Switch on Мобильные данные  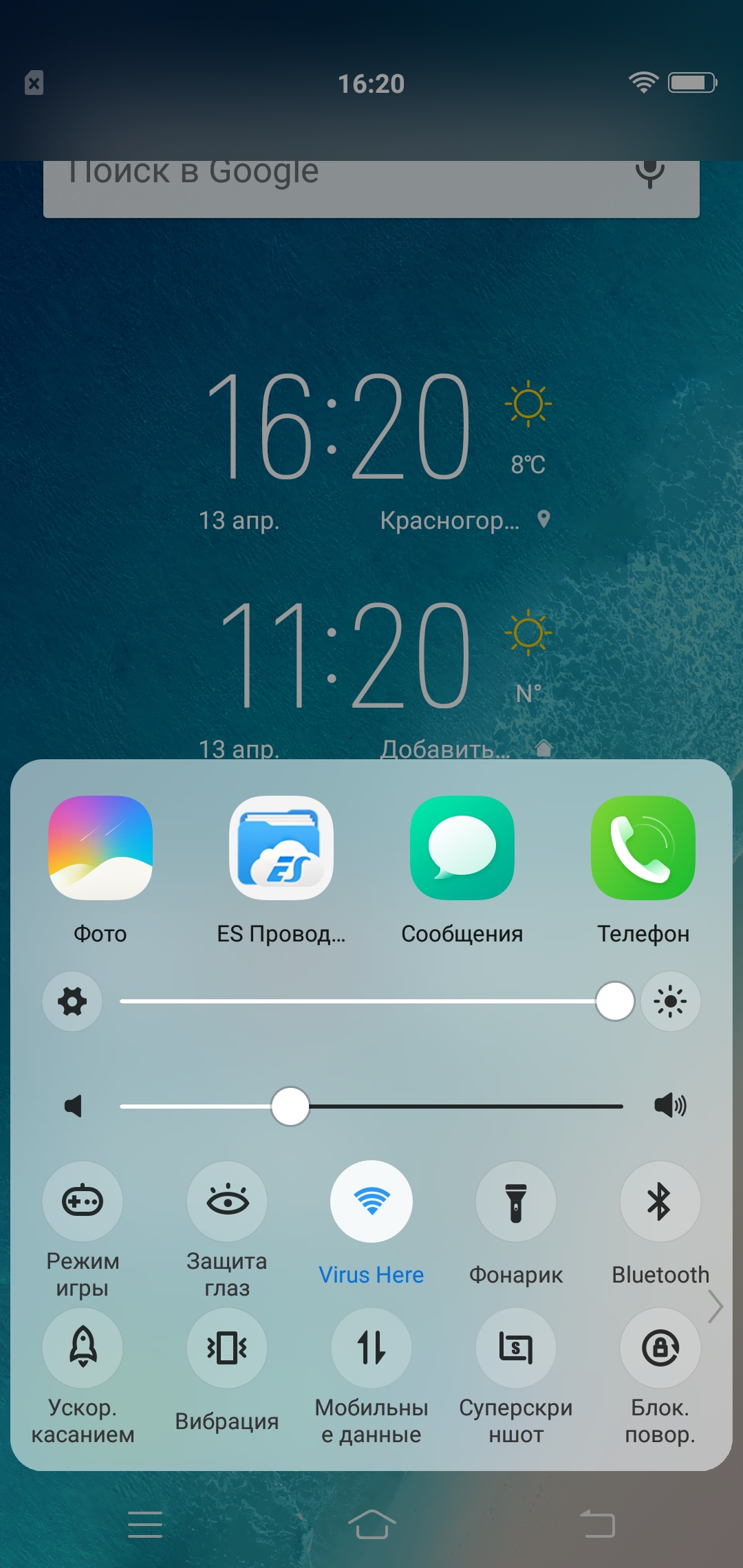tap(371, 1348)
